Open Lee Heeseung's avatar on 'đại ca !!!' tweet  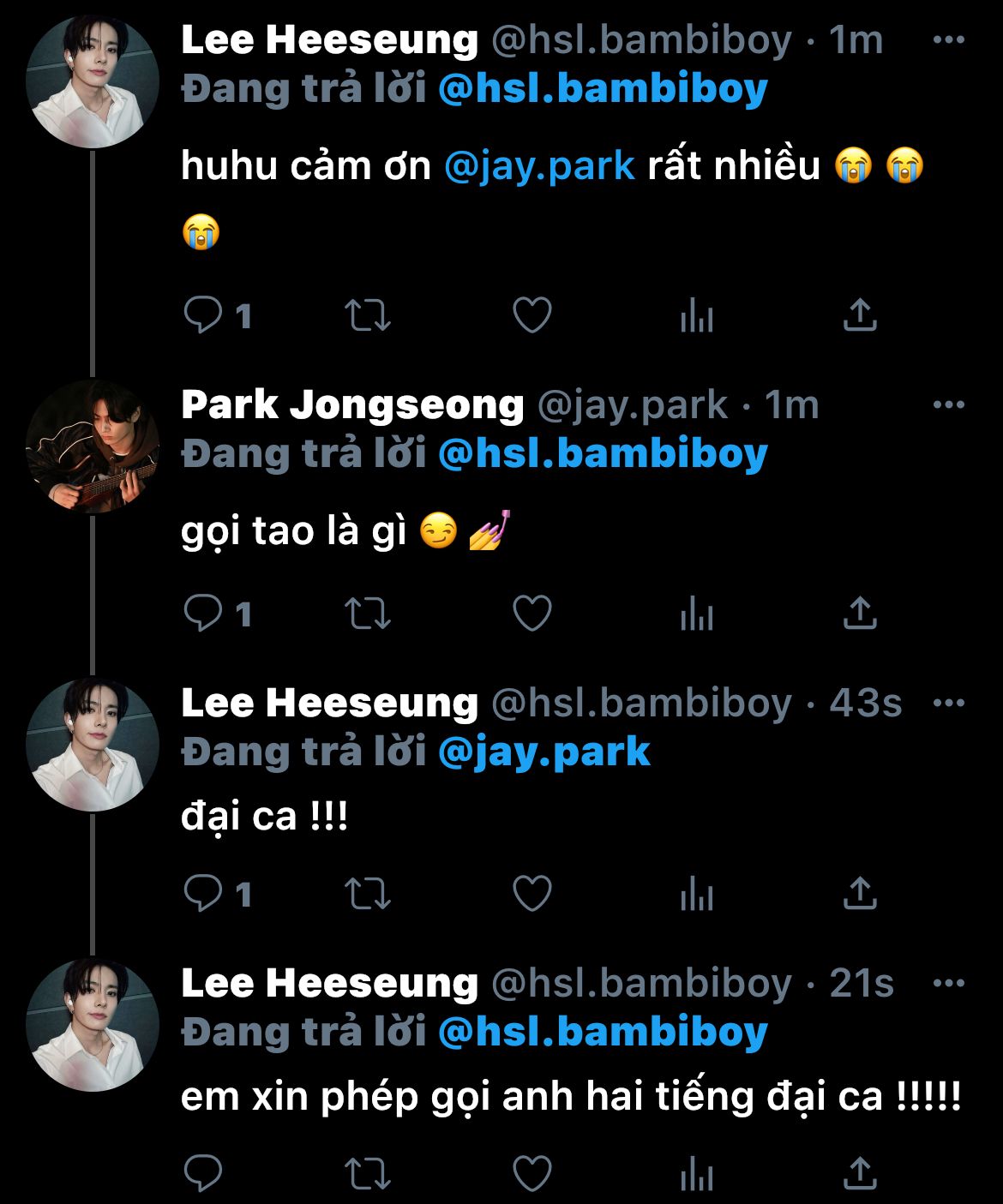point(93,745)
